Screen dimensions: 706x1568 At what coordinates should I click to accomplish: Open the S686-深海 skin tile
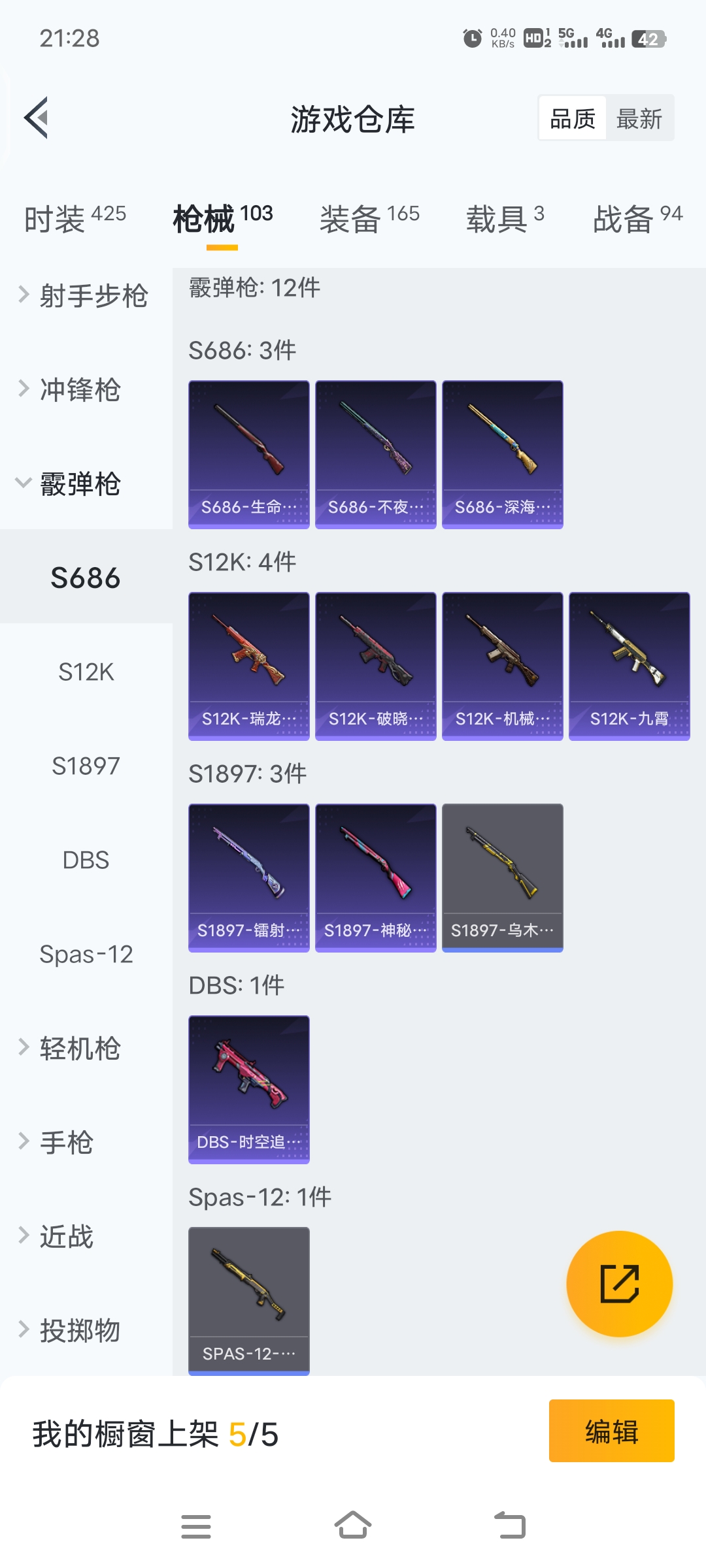click(502, 455)
